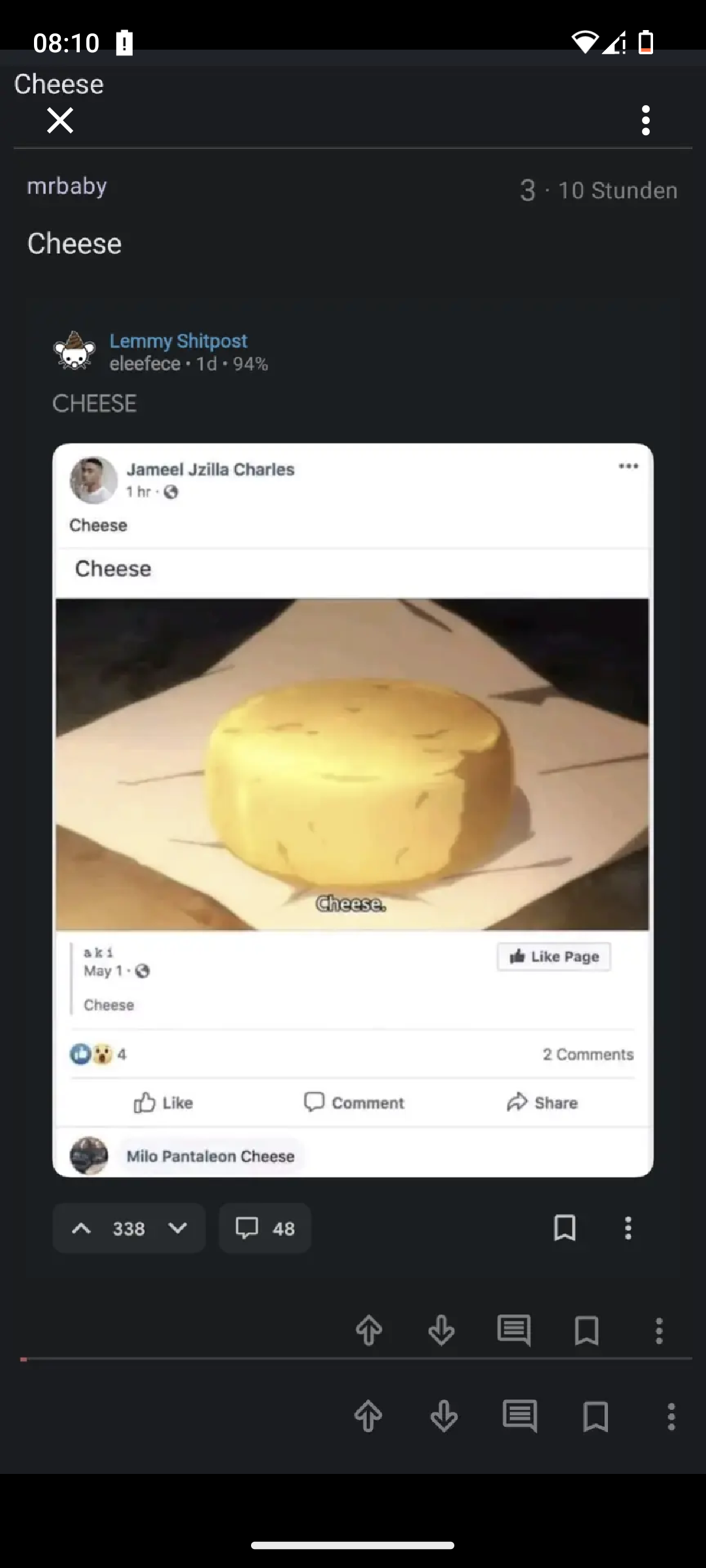This screenshot has width=706, height=1568.
Task: Open the attached Lemmy Shitpost screenshot image
Action: (x=353, y=810)
